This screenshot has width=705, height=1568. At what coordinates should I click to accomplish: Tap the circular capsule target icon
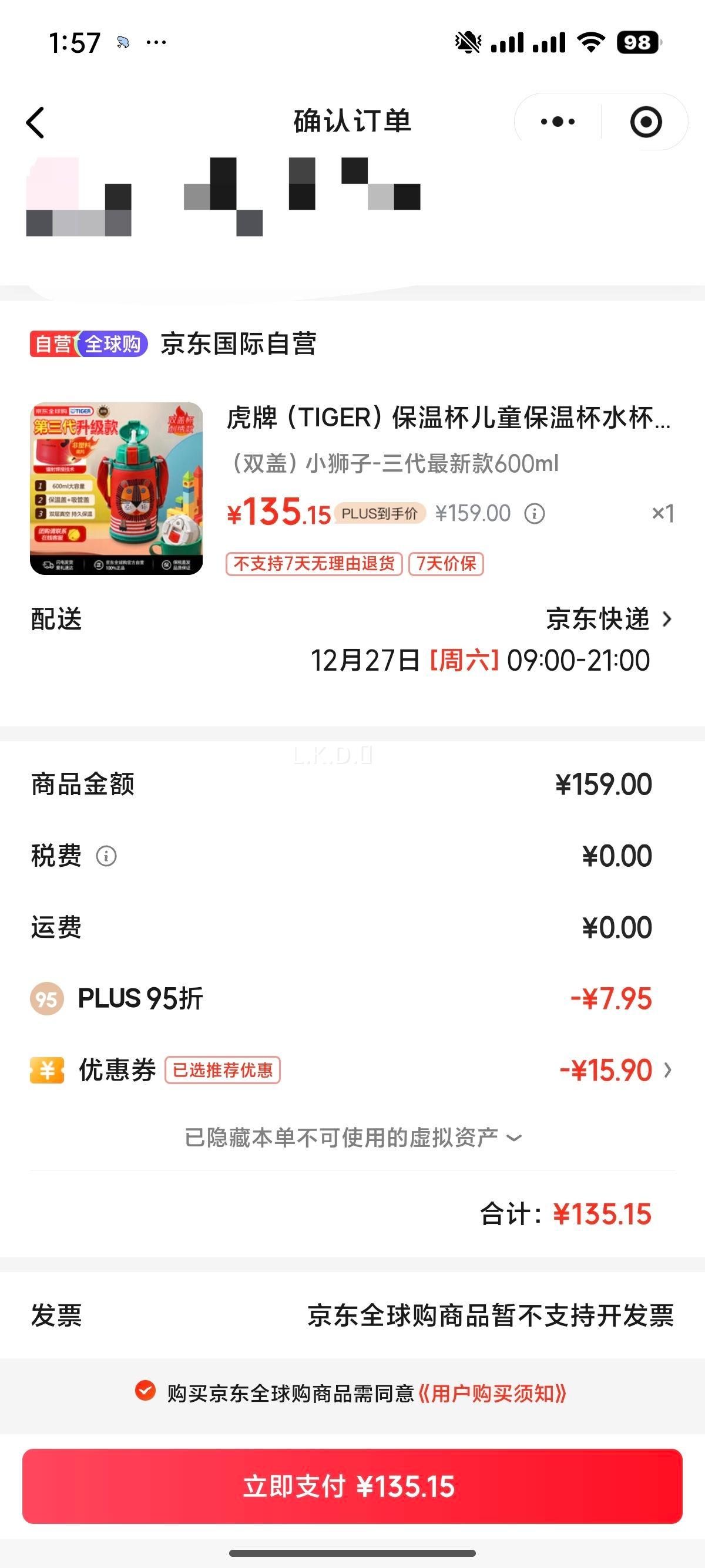(647, 121)
